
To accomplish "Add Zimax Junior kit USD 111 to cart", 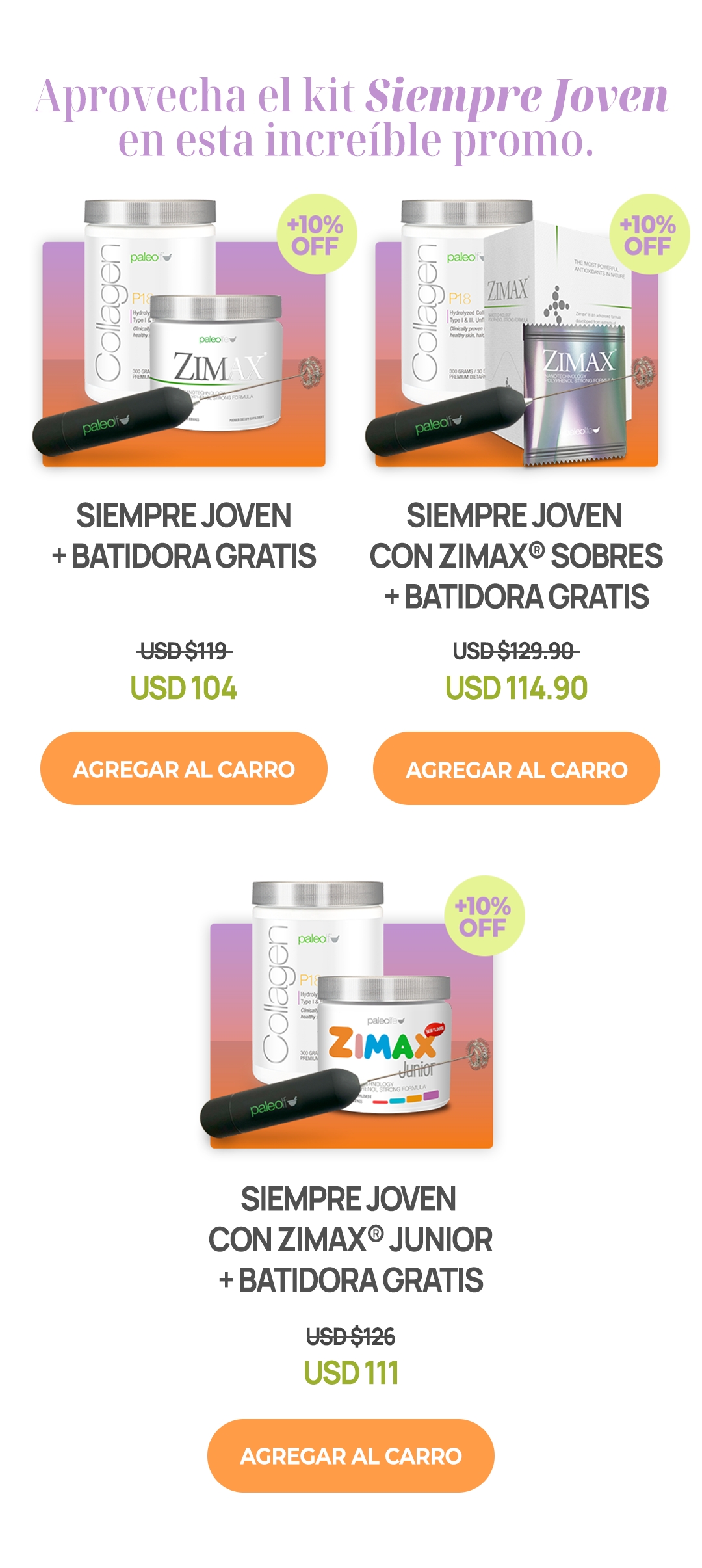I will 351,1455.
